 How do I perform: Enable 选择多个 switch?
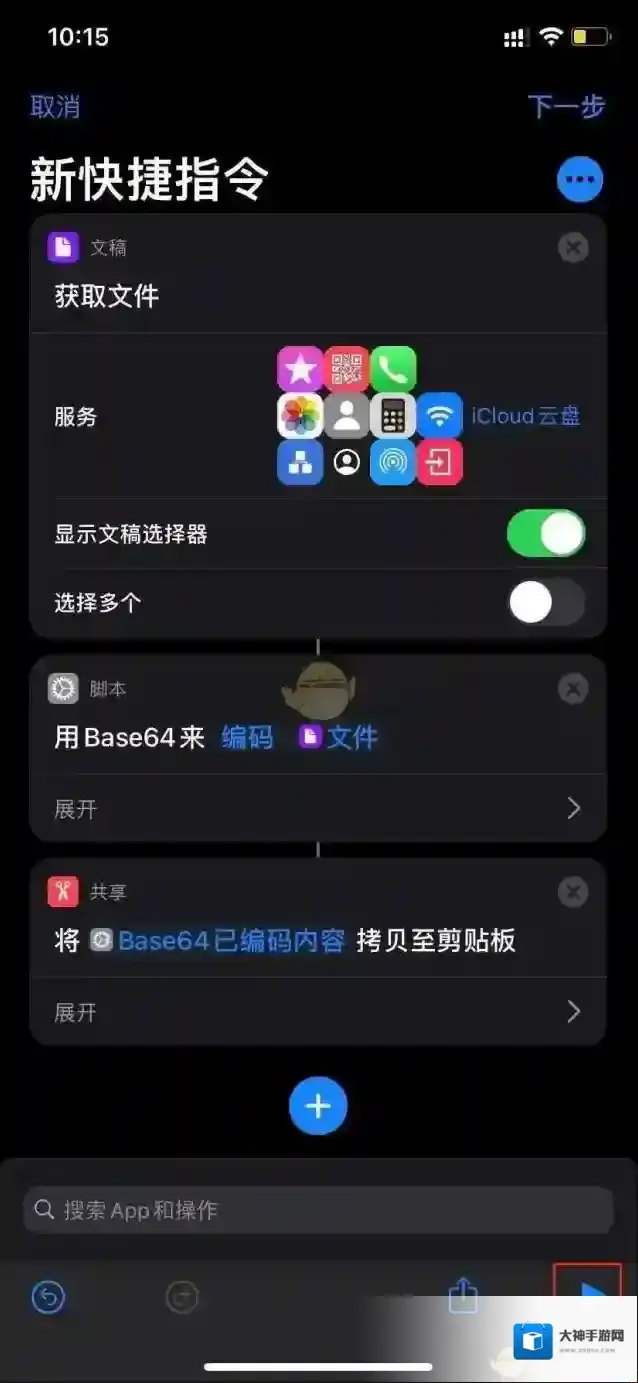click(545, 603)
